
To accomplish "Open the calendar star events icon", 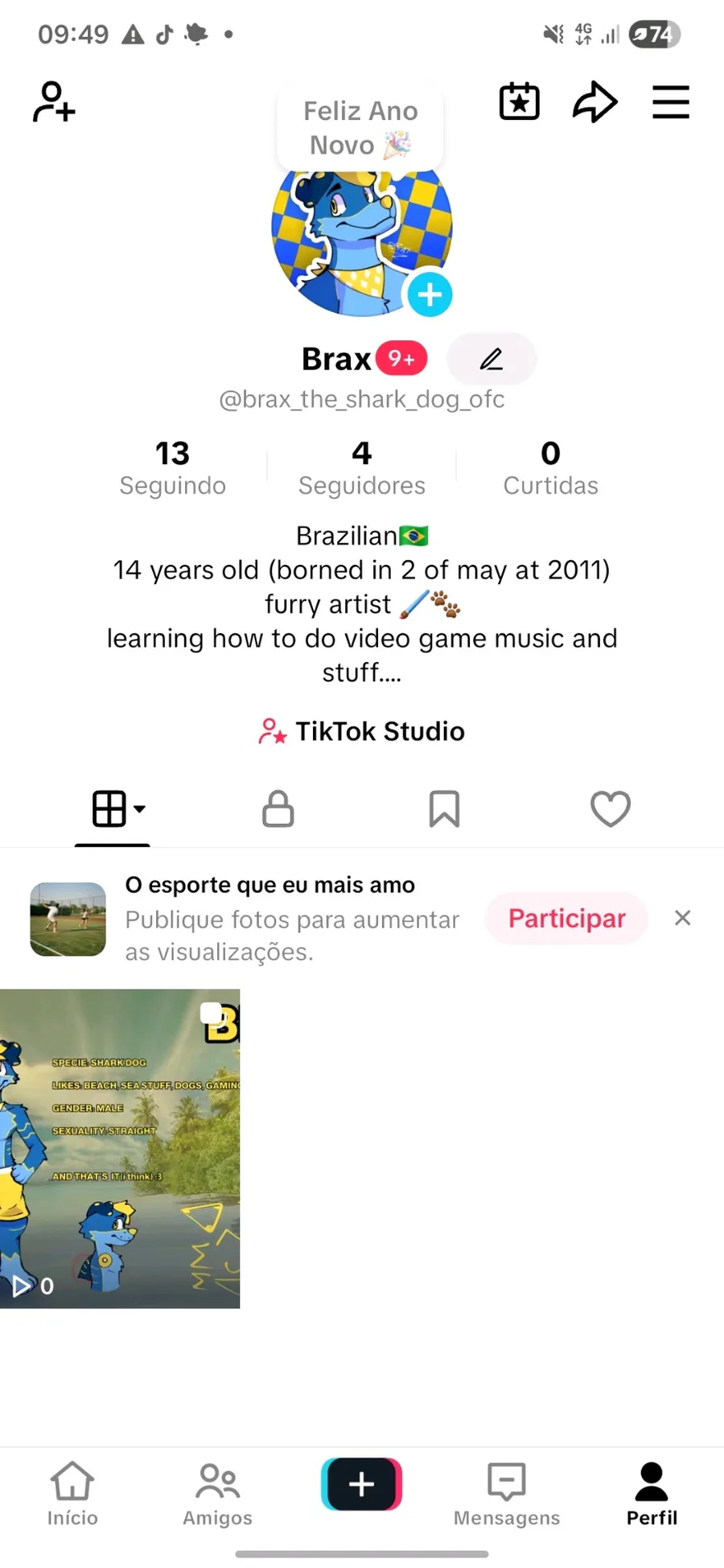I will (520, 102).
